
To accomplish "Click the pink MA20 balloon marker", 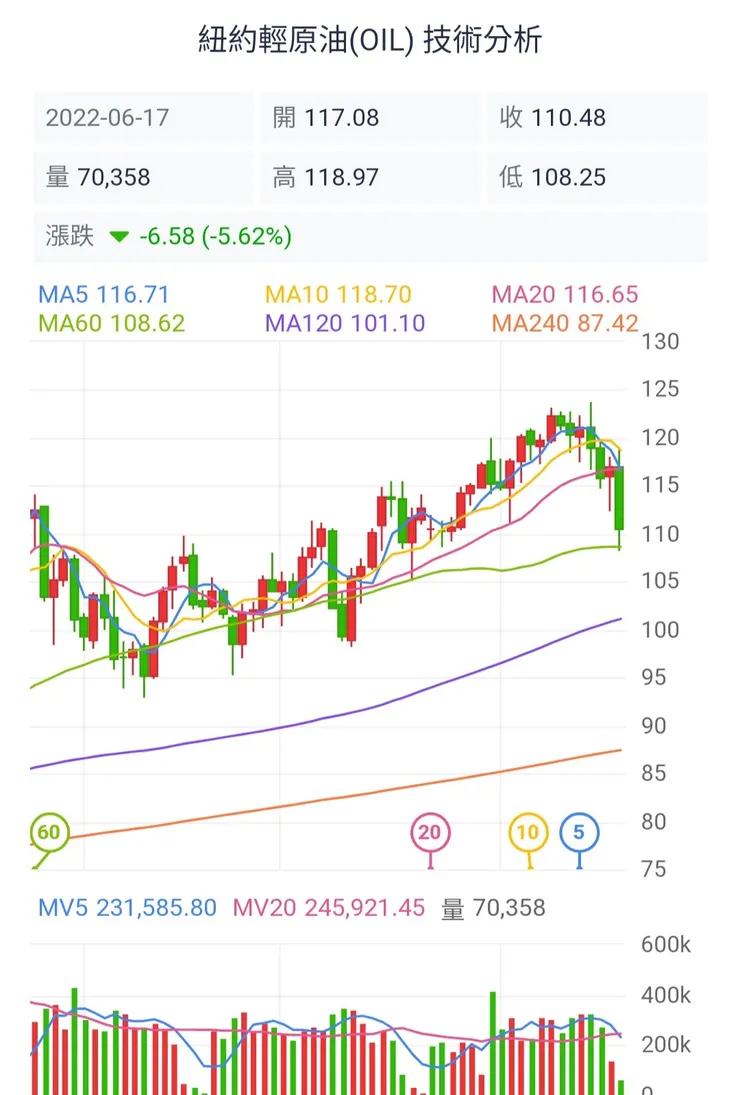I will tap(430, 832).
